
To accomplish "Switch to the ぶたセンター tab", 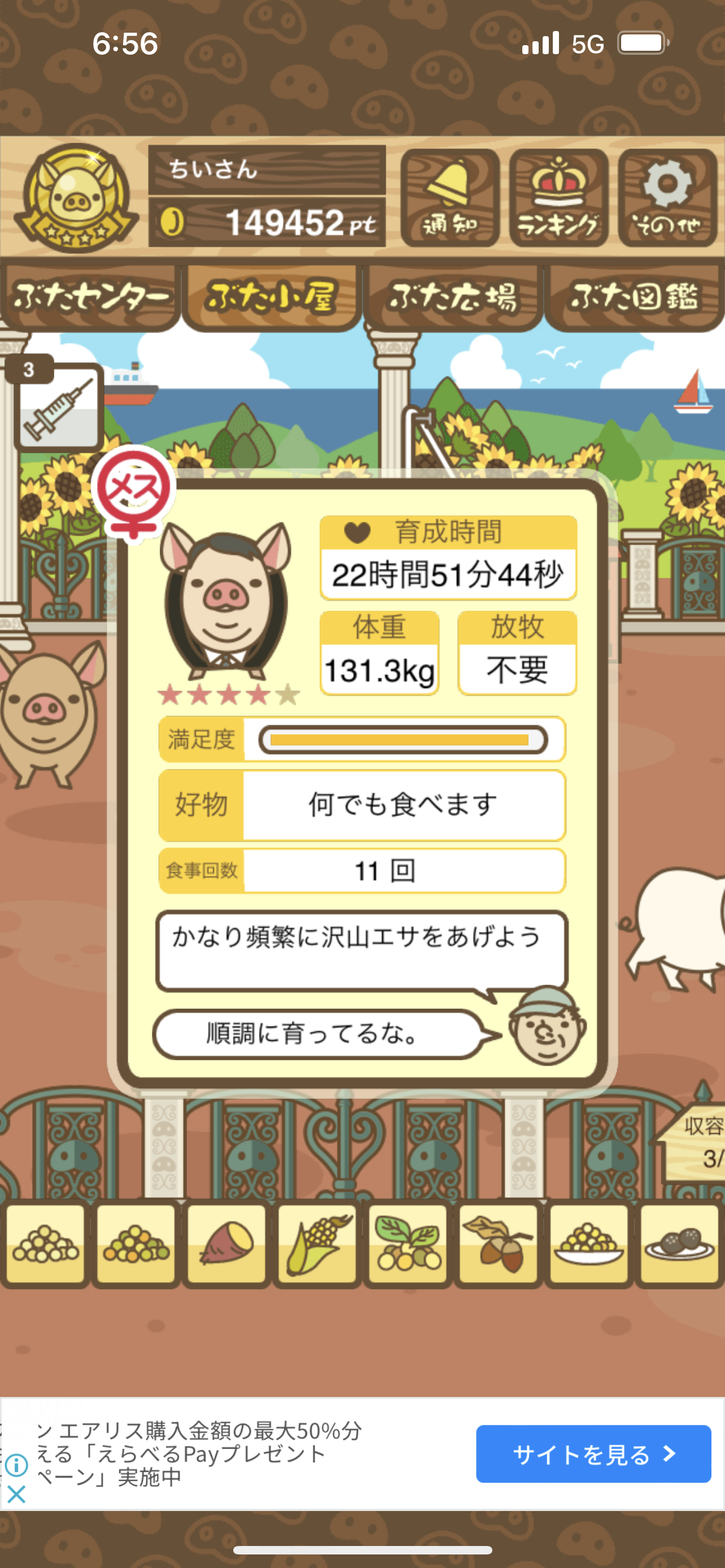I will point(90,297).
